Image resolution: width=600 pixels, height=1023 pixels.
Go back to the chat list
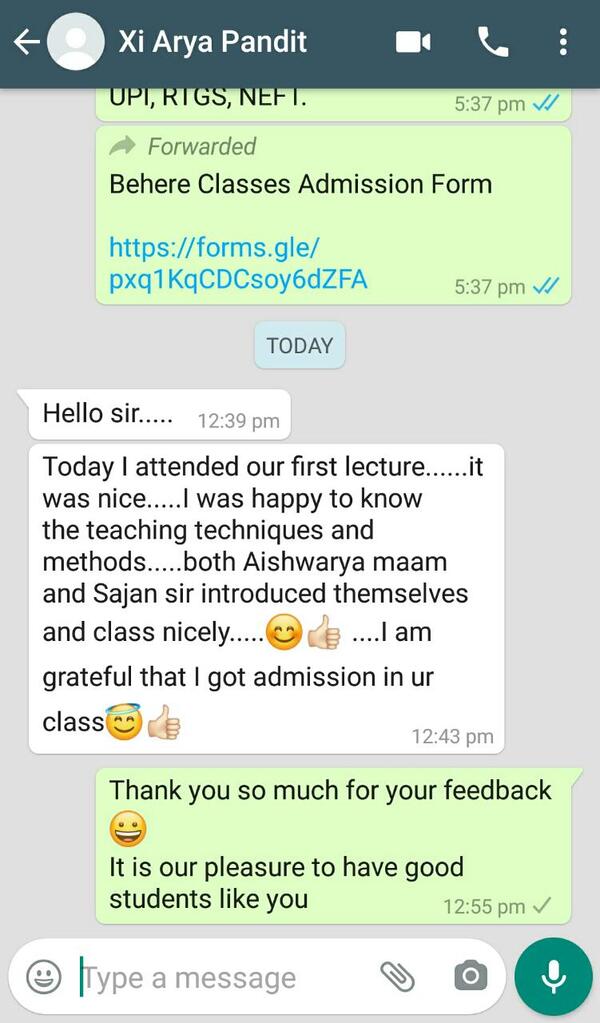[x=26, y=42]
